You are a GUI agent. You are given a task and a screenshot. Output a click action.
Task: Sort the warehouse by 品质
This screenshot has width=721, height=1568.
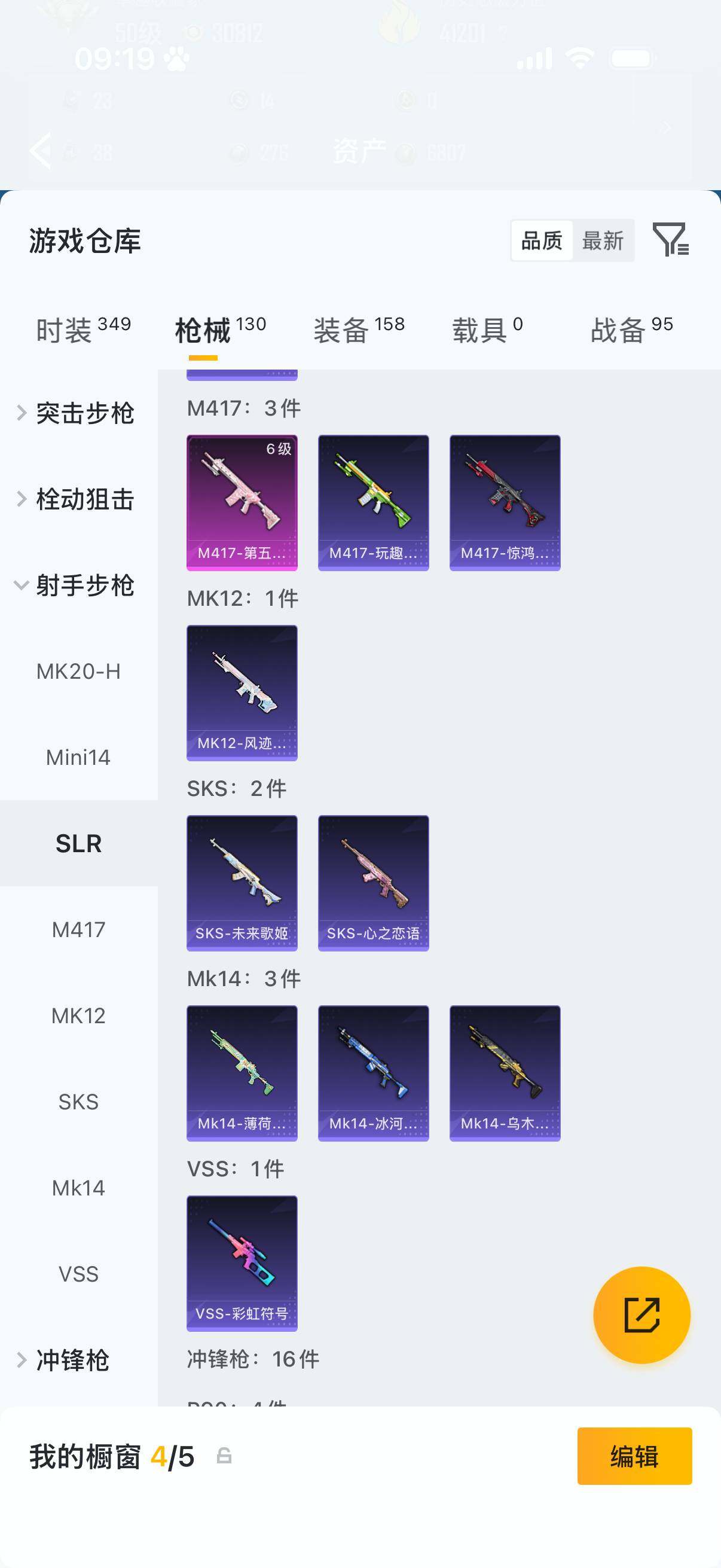point(542,241)
